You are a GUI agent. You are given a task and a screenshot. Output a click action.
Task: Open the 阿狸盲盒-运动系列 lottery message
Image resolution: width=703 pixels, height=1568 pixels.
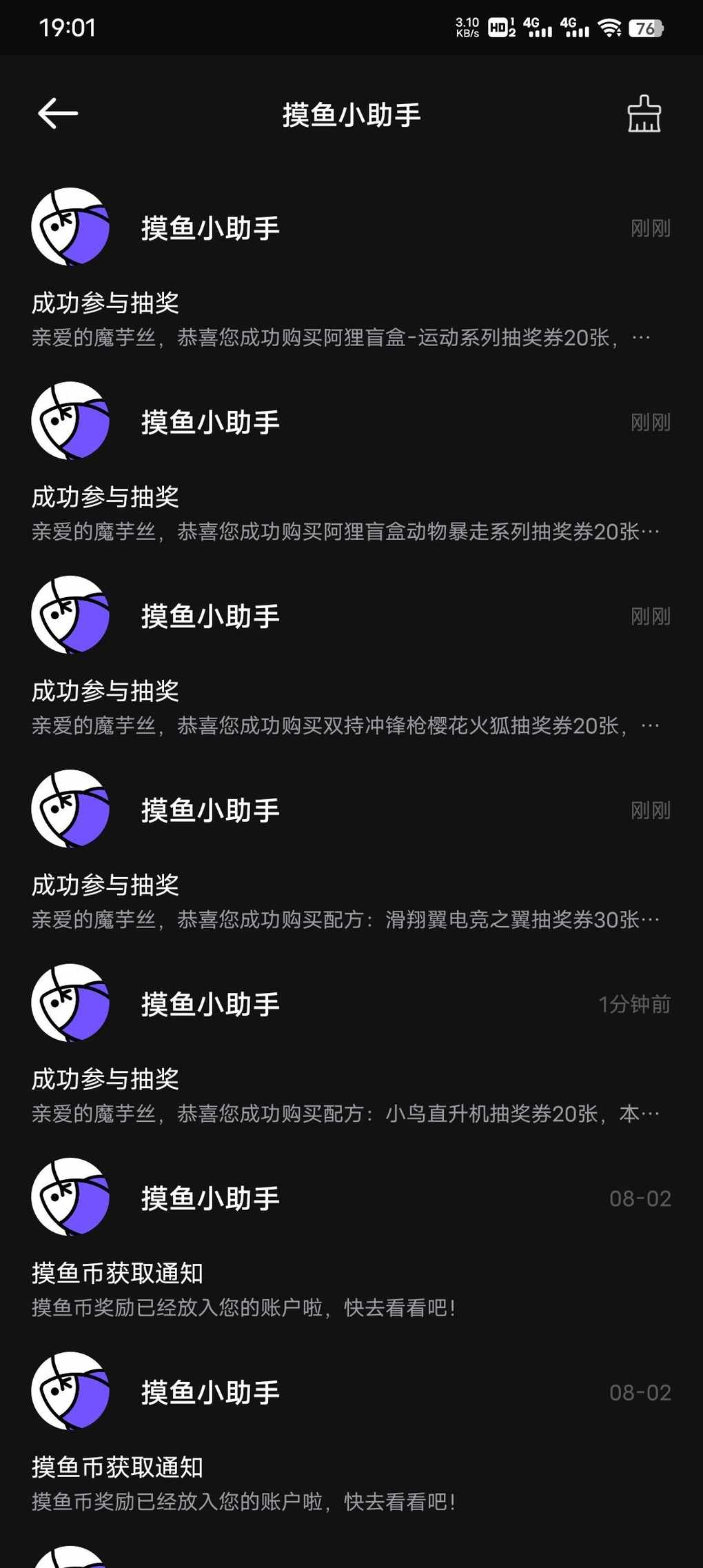(351, 269)
